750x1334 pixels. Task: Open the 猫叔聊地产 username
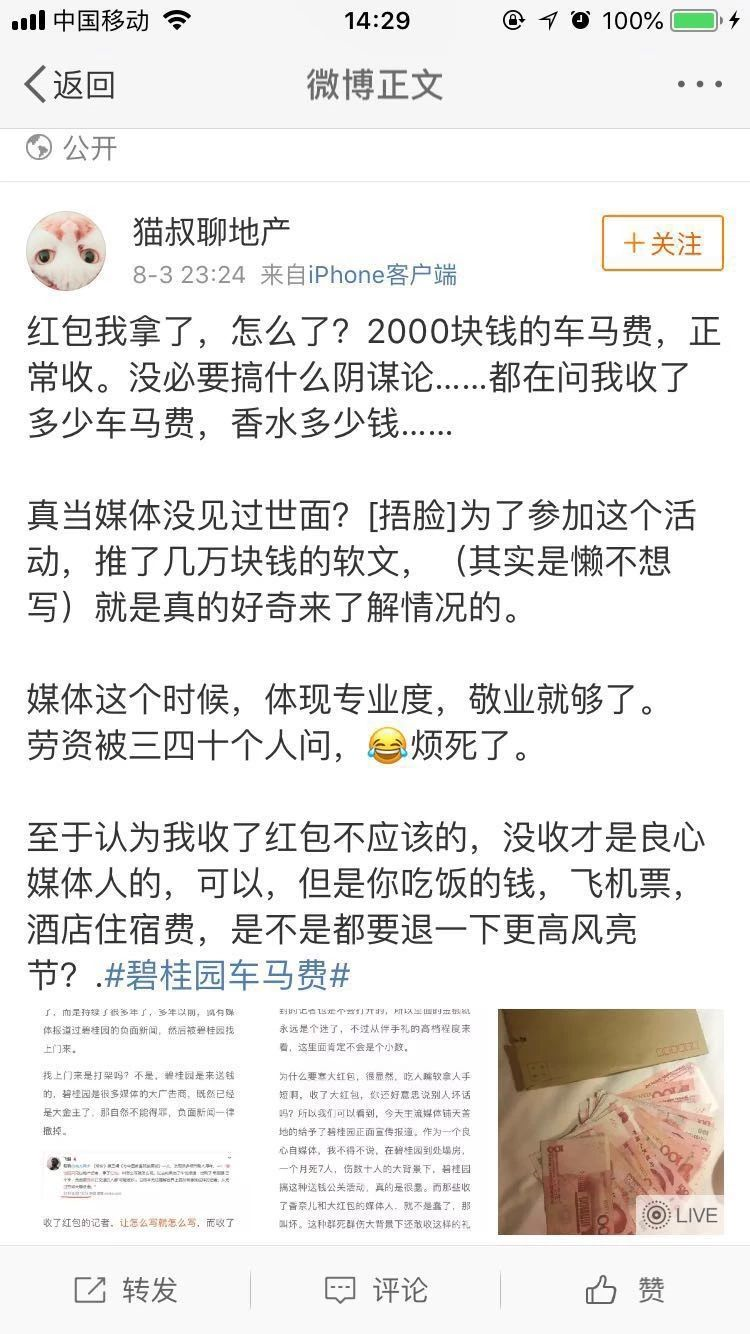[212, 232]
